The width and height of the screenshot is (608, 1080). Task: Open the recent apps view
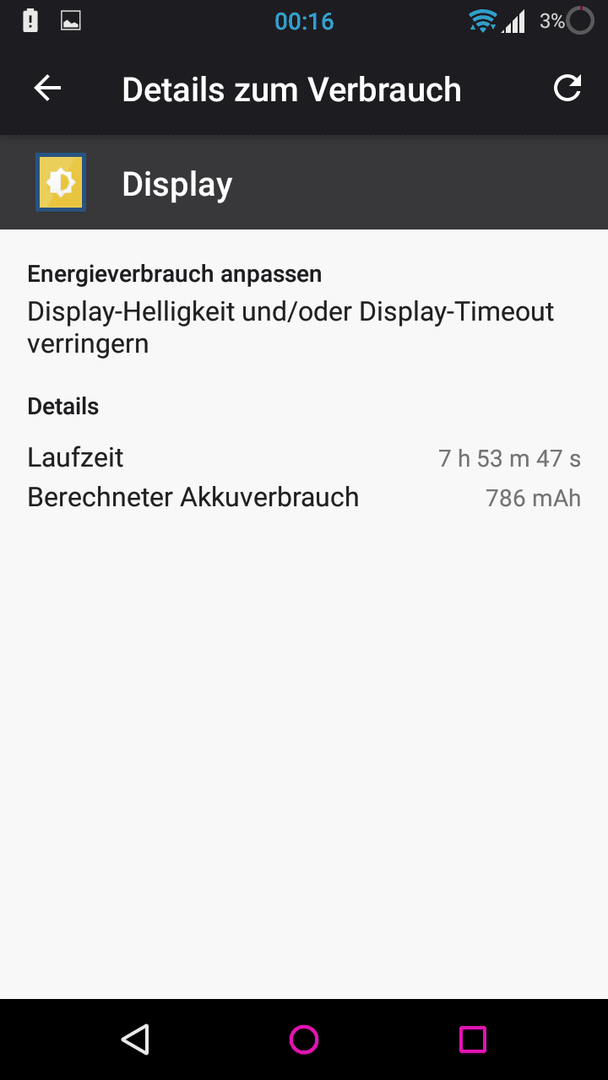point(472,1039)
